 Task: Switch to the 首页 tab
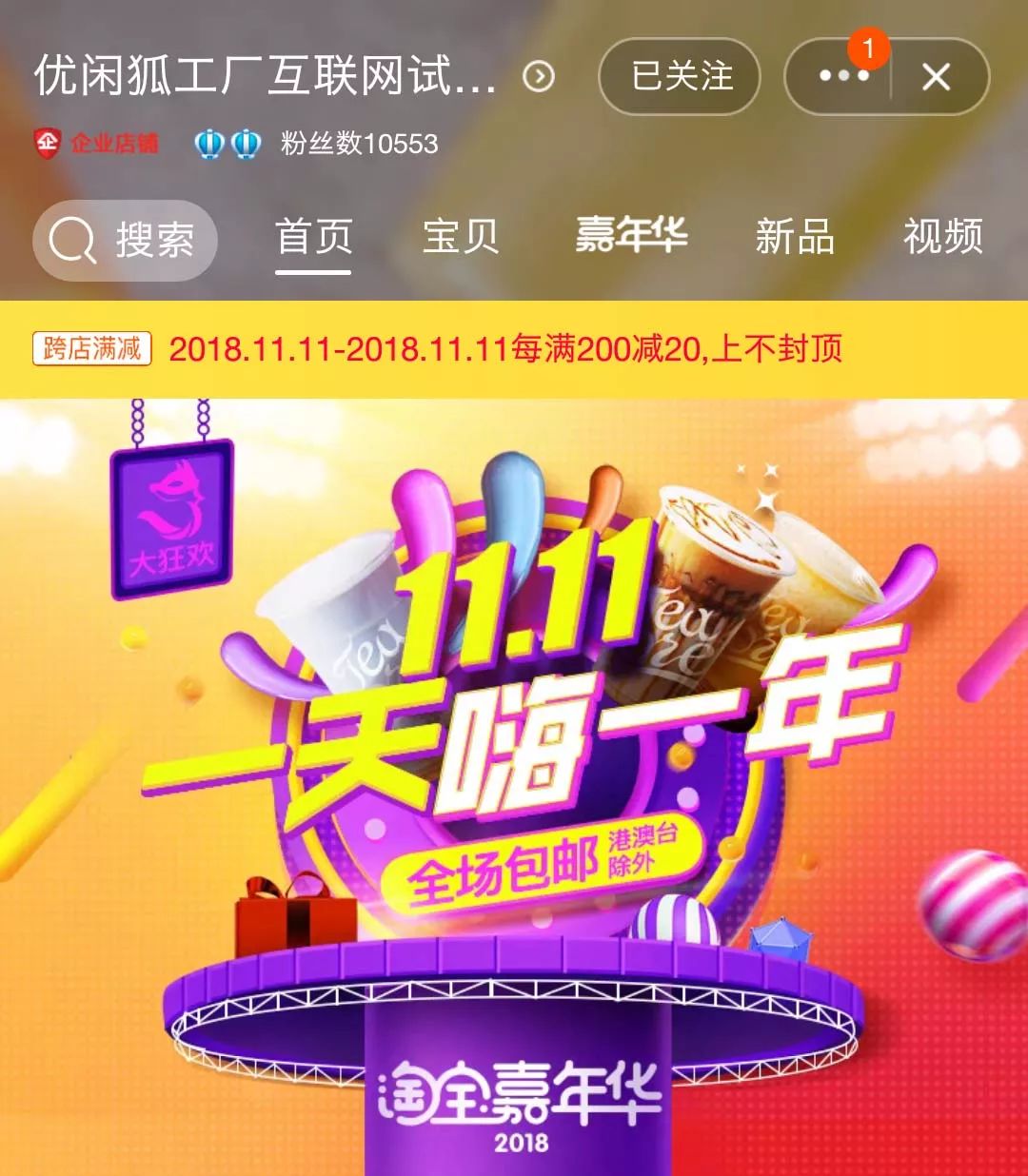(x=313, y=238)
